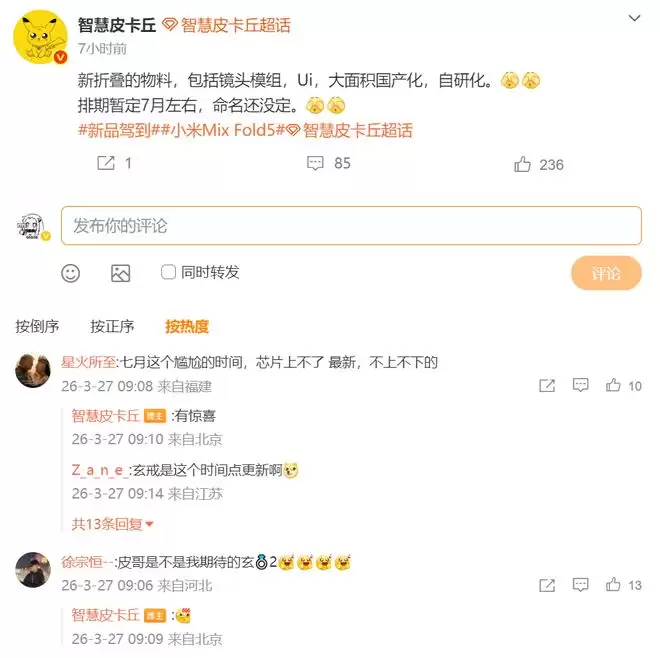The width and height of the screenshot is (660, 658).
Task: Attach an image to your comment
Action: (x=120, y=272)
